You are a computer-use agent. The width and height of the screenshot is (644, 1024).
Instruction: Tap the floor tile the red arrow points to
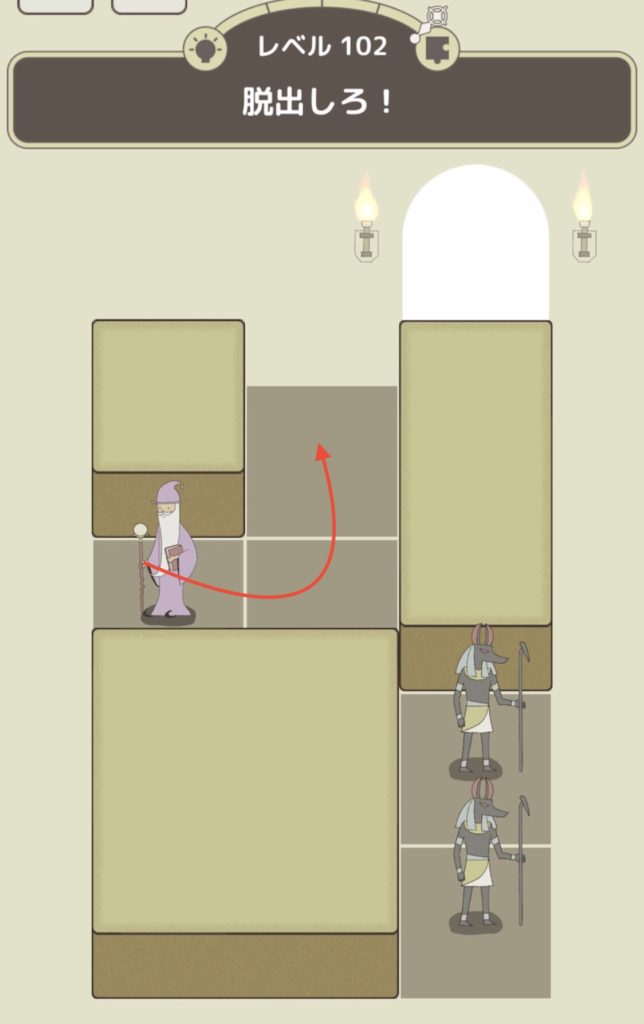tap(321, 460)
